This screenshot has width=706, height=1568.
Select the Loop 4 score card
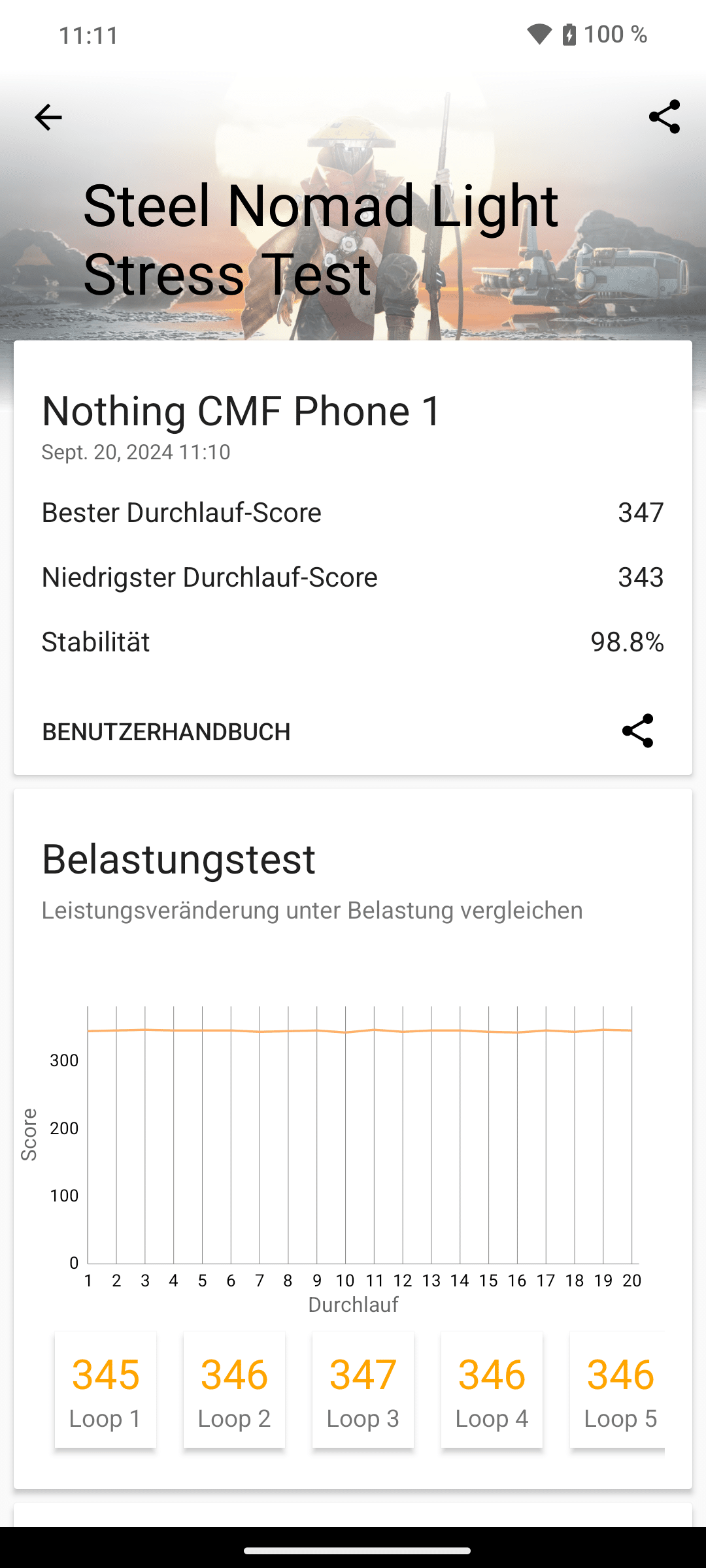[x=492, y=1390]
